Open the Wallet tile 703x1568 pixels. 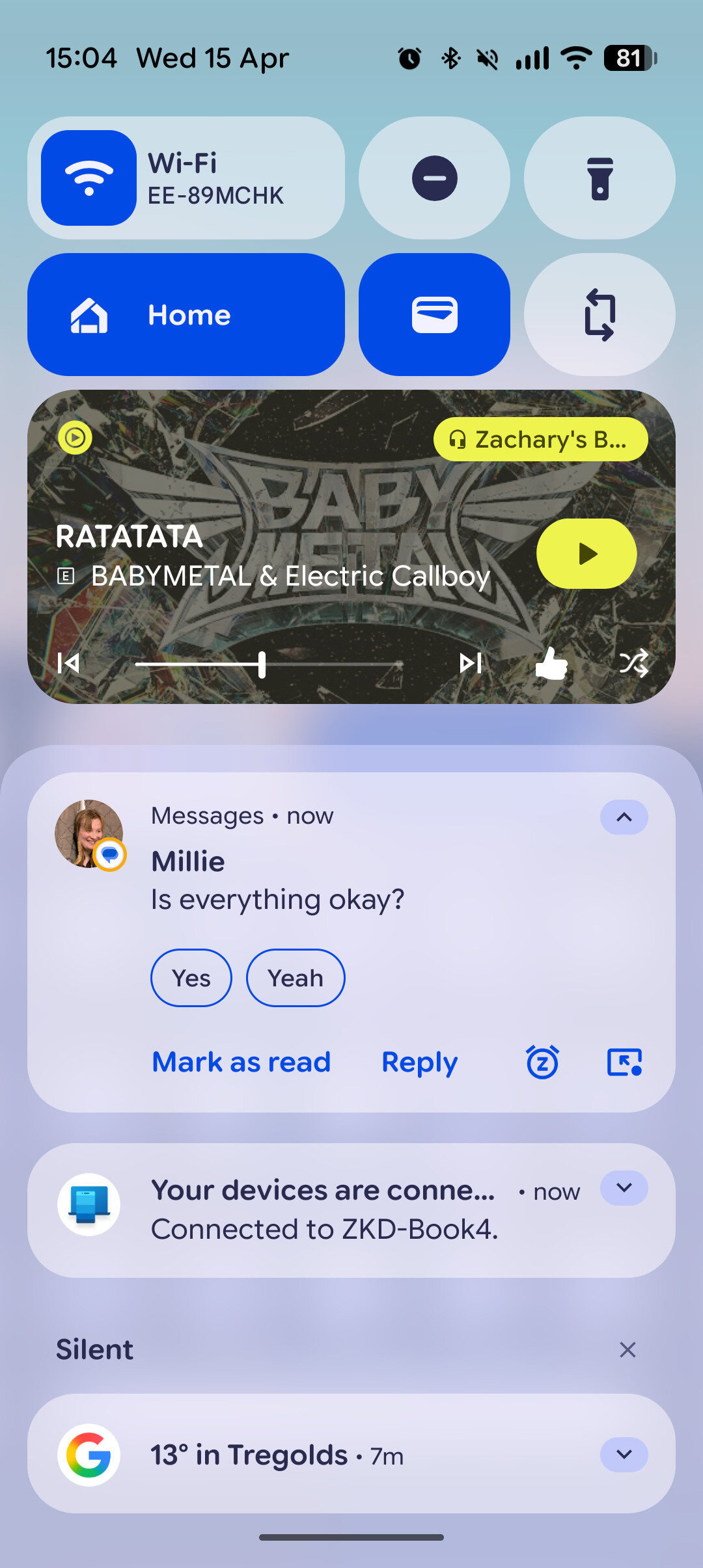pyautogui.click(x=434, y=314)
